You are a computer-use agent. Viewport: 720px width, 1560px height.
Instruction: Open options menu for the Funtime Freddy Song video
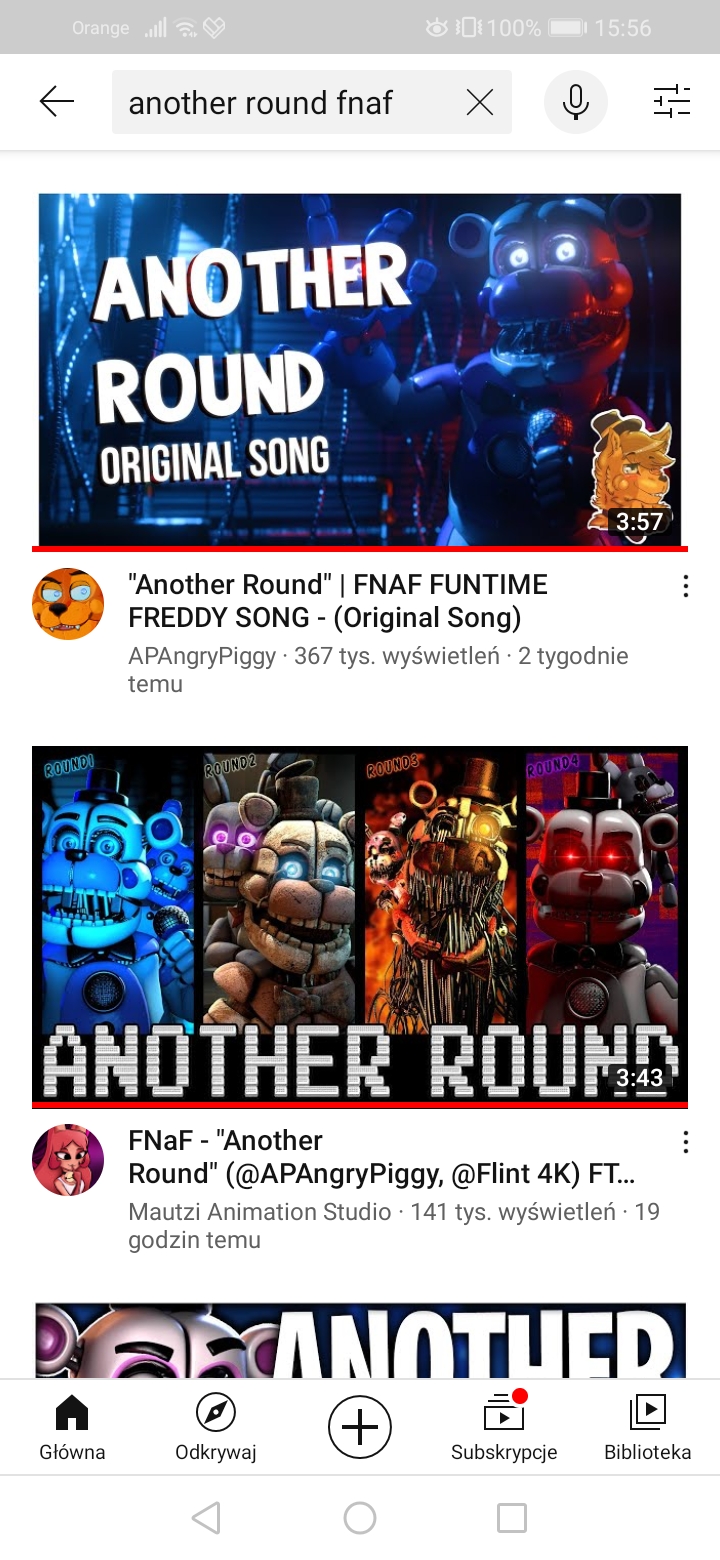(685, 587)
